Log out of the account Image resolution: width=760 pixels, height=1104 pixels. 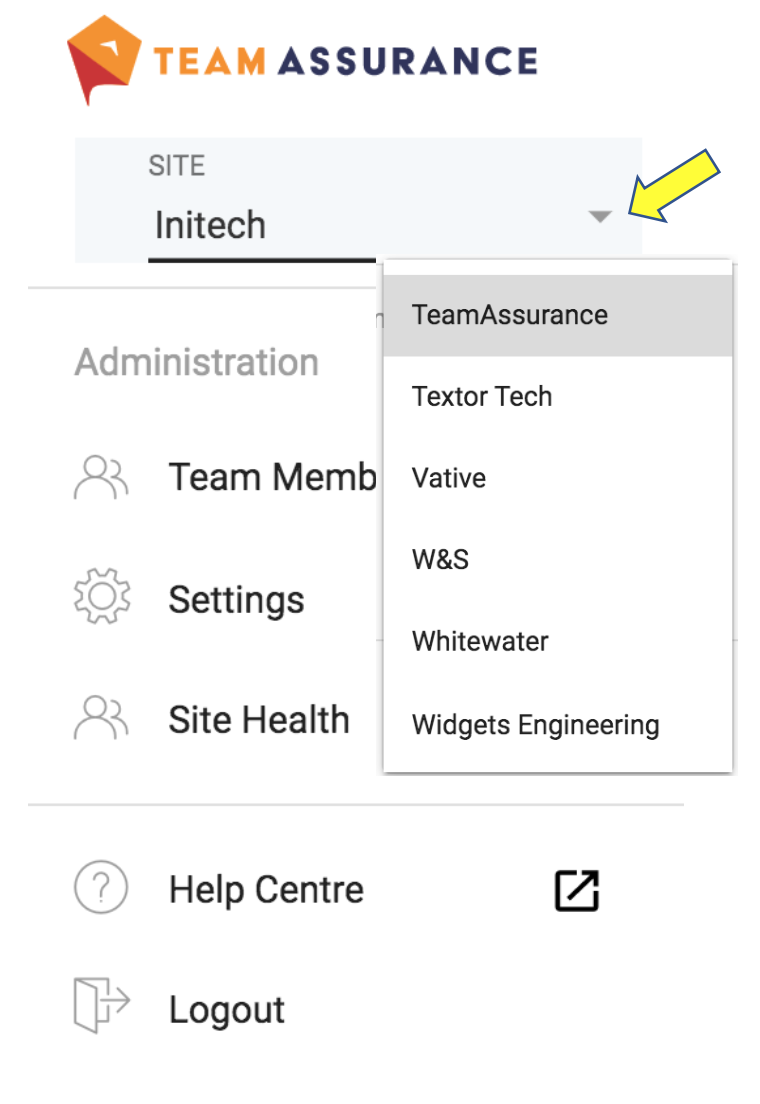[x=227, y=1009]
